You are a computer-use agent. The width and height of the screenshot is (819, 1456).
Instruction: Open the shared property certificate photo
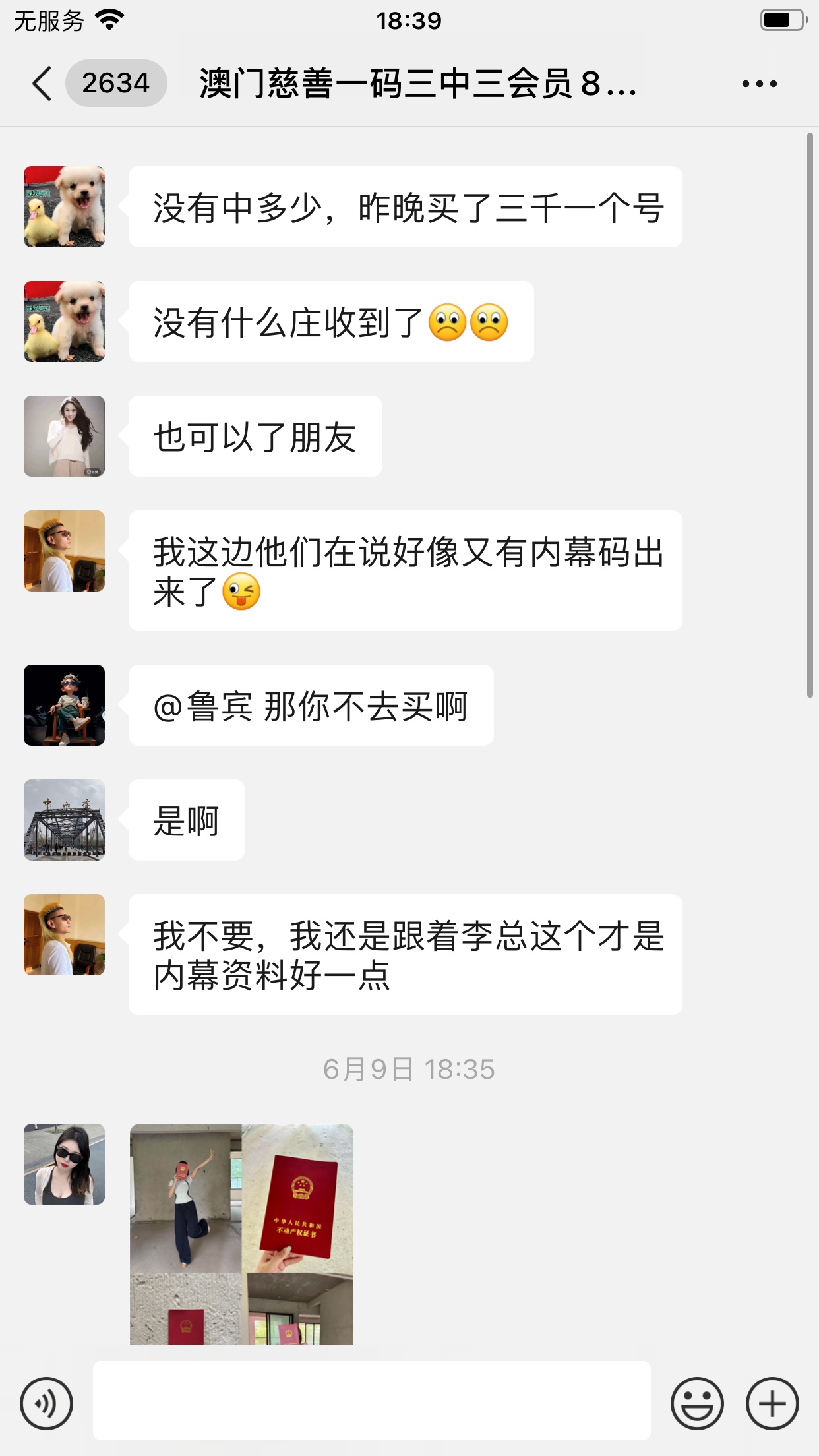coord(241,1233)
